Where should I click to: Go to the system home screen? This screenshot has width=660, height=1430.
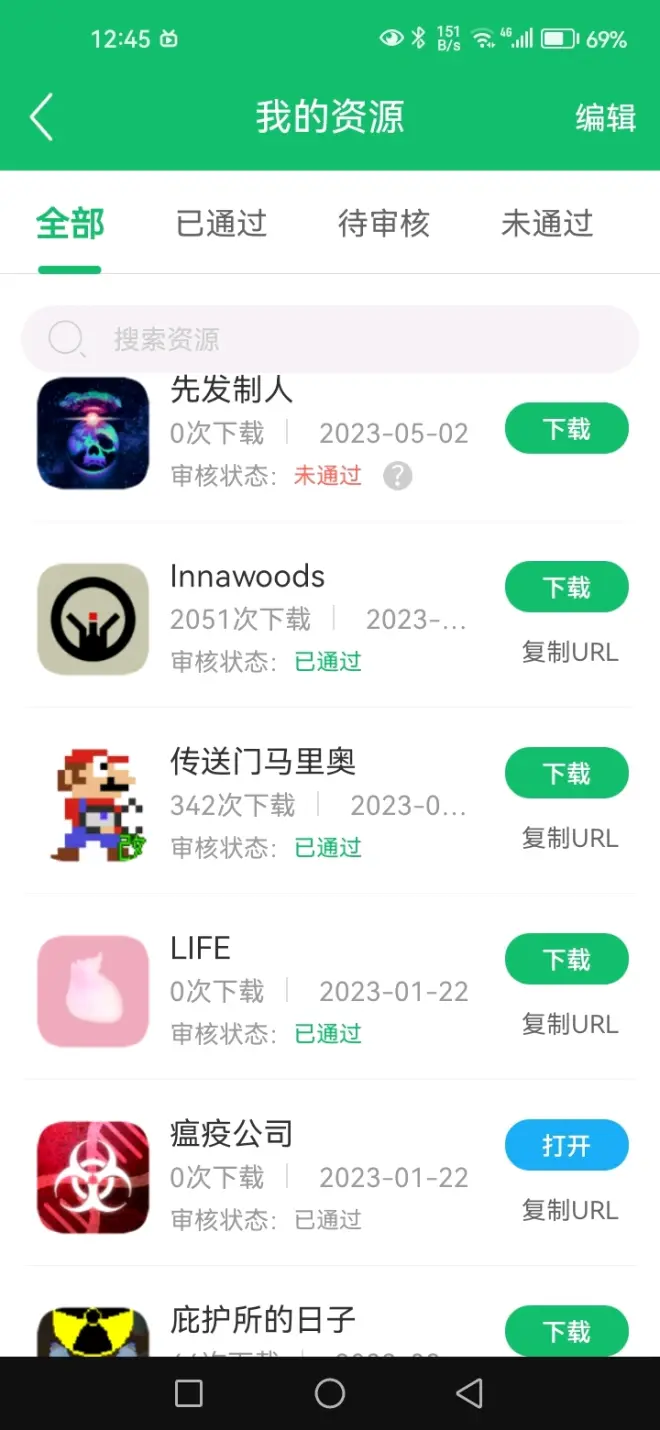pyautogui.click(x=330, y=1393)
